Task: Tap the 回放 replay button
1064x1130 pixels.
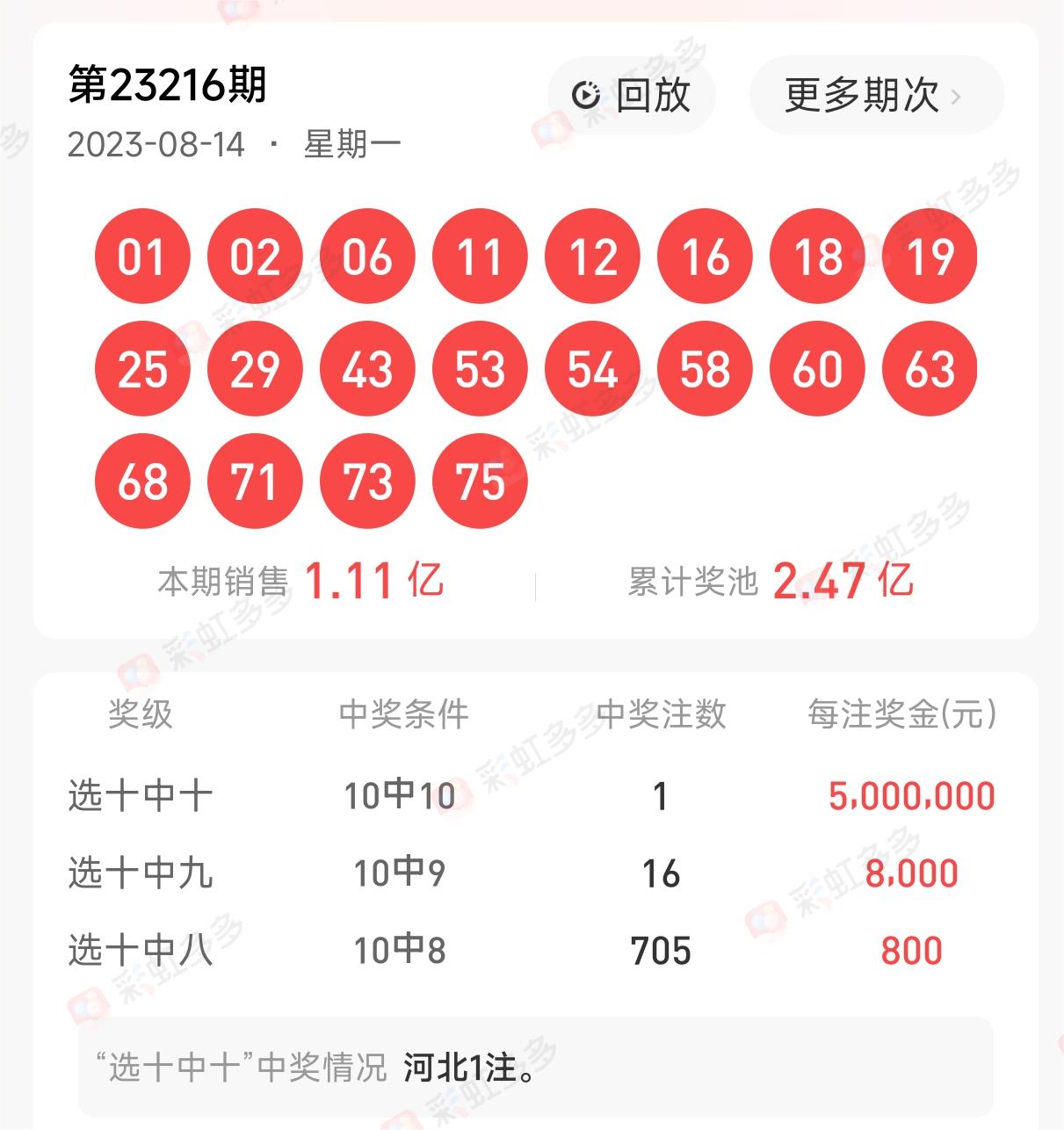Action: (632, 95)
